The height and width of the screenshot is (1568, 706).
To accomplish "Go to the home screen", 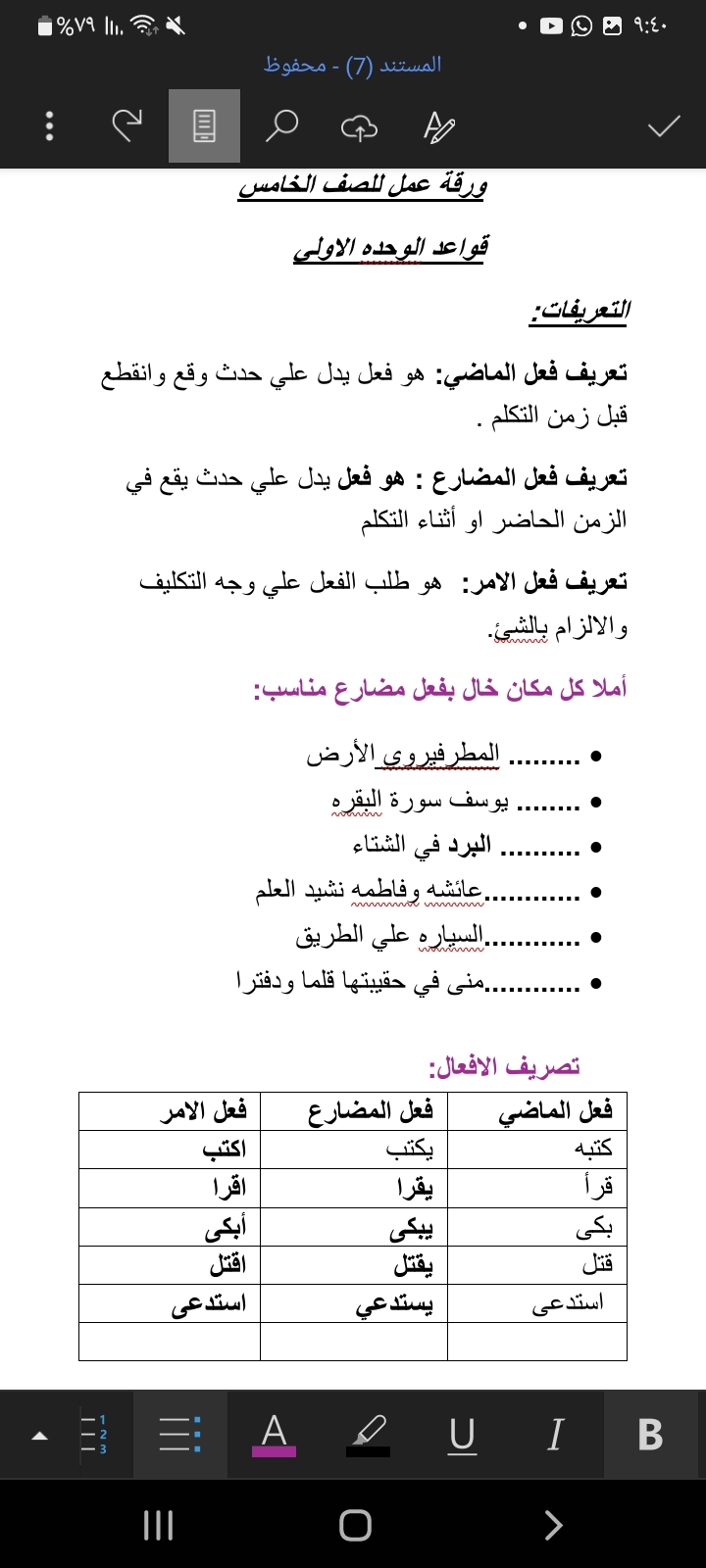I will click(x=354, y=1525).
